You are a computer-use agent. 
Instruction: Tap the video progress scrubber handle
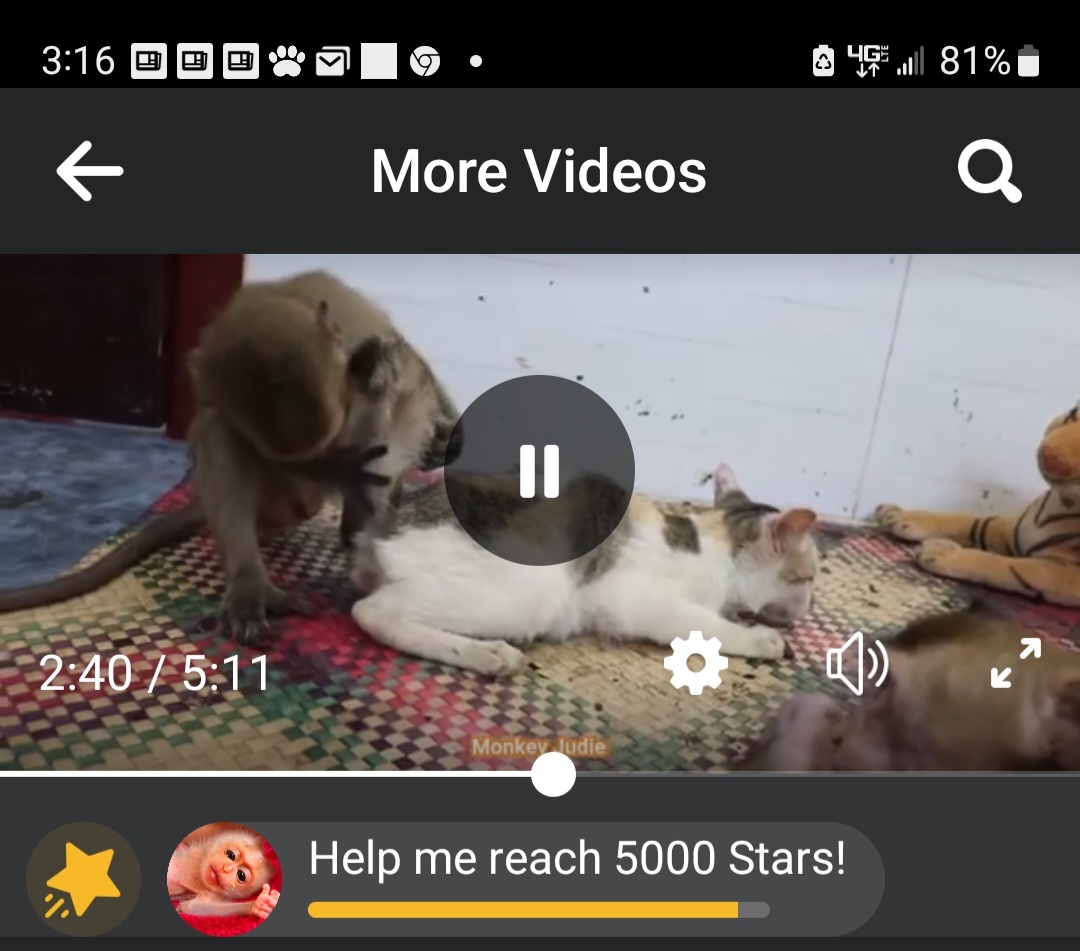553,774
